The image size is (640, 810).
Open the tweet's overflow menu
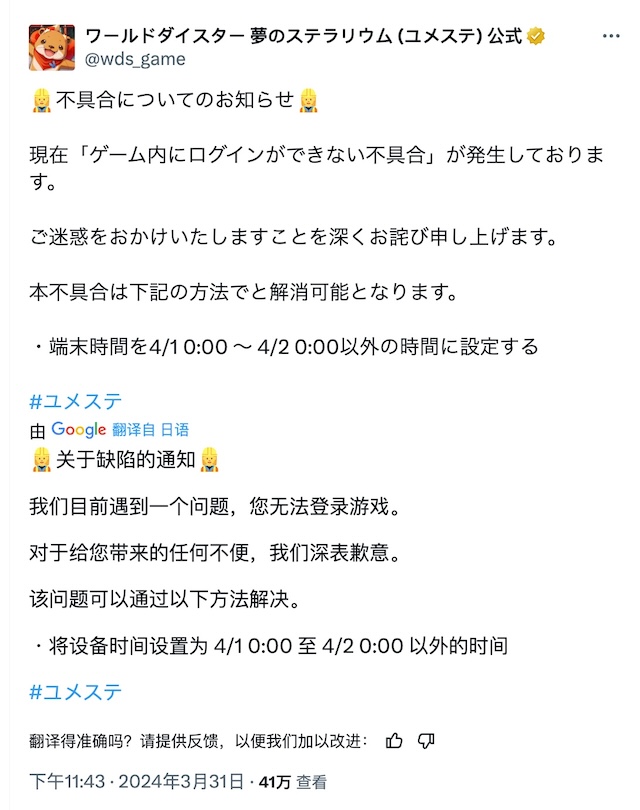pos(611,36)
